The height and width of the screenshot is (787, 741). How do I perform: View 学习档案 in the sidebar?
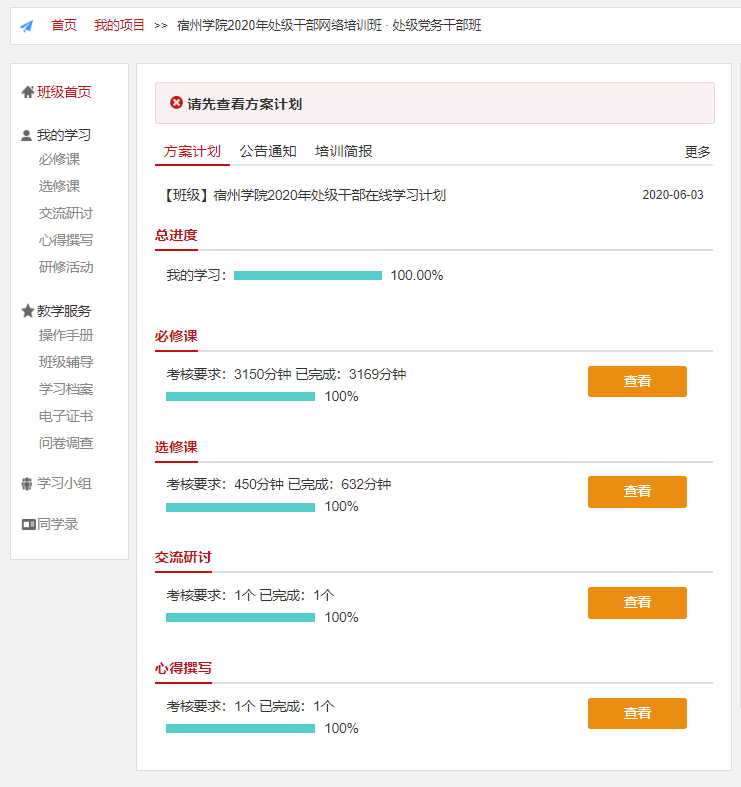pyautogui.click(x=66, y=389)
